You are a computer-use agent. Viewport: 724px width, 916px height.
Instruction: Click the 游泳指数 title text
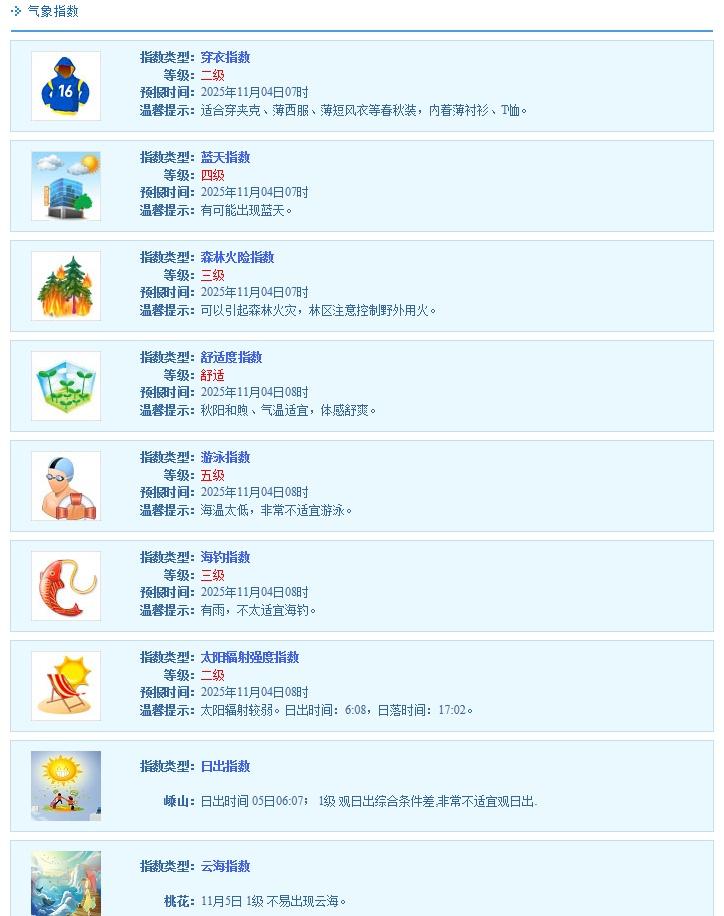pos(225,457)
